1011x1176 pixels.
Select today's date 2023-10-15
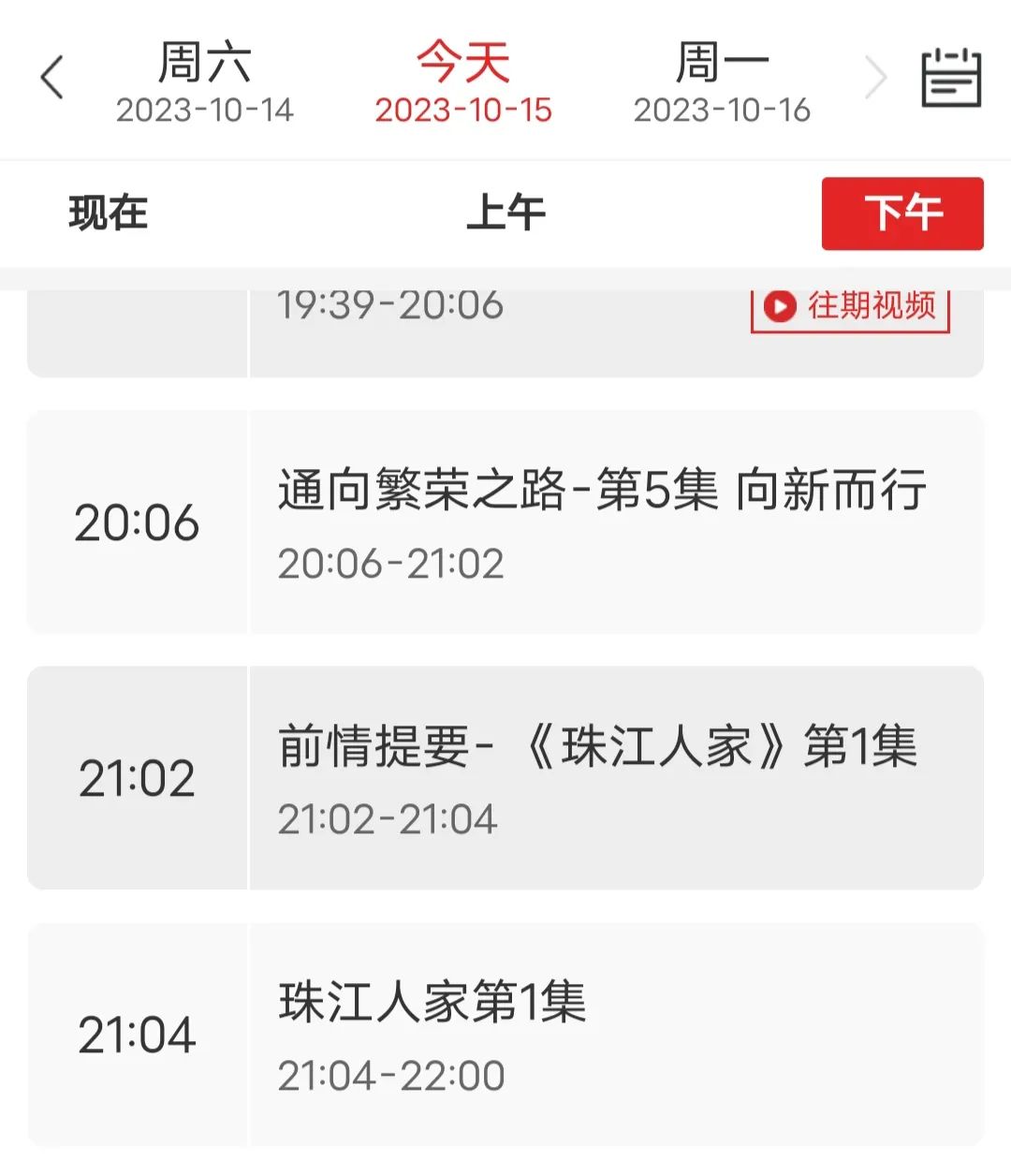click(x=463, y=83)
